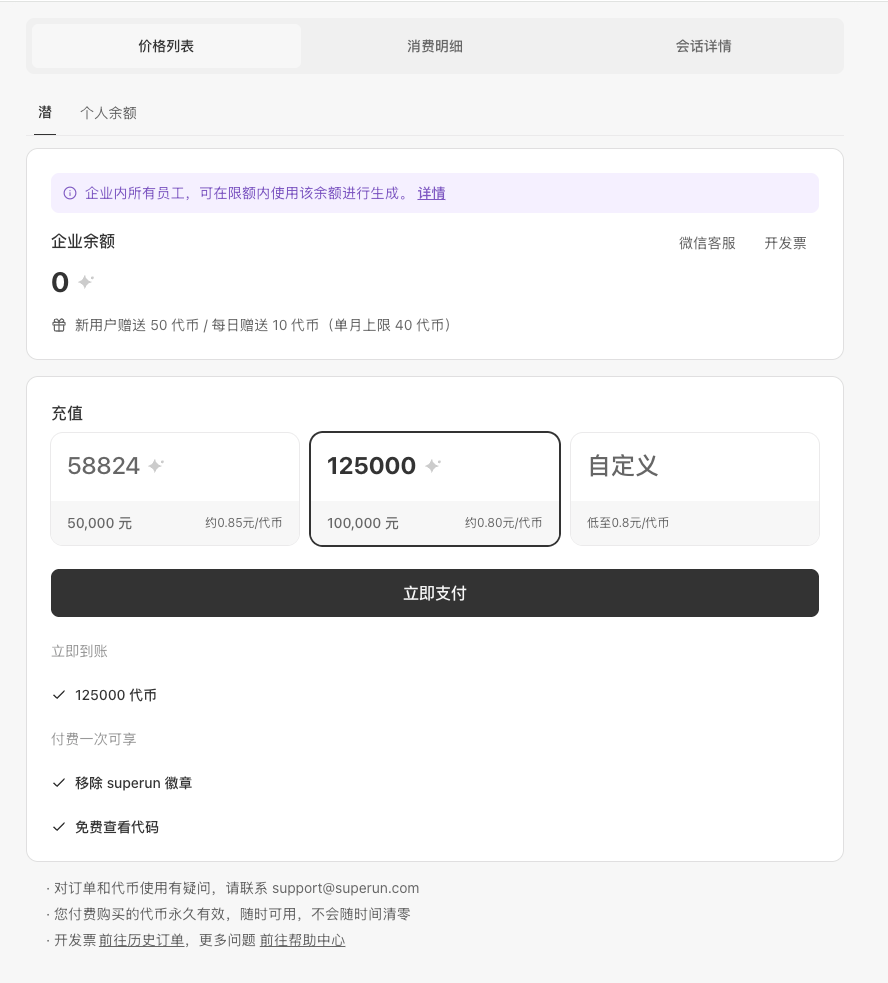Tap 立即支付 to pay now
The image size is (888, 983).
[435, 593]
